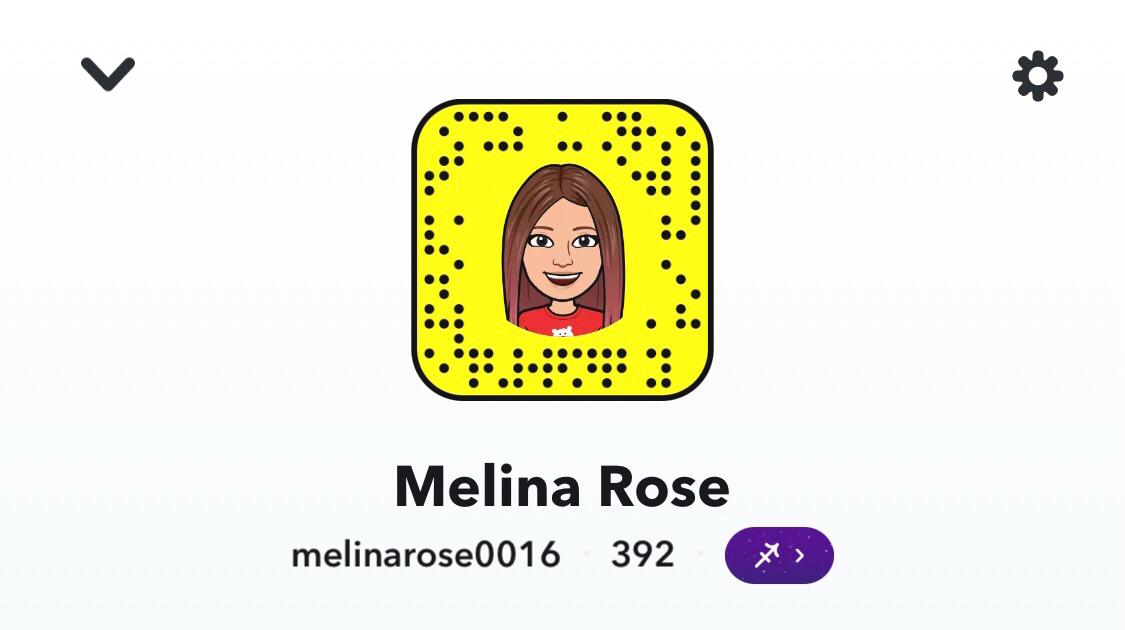
Task: Tap the Snap score 392
Action: pos(642,554)
